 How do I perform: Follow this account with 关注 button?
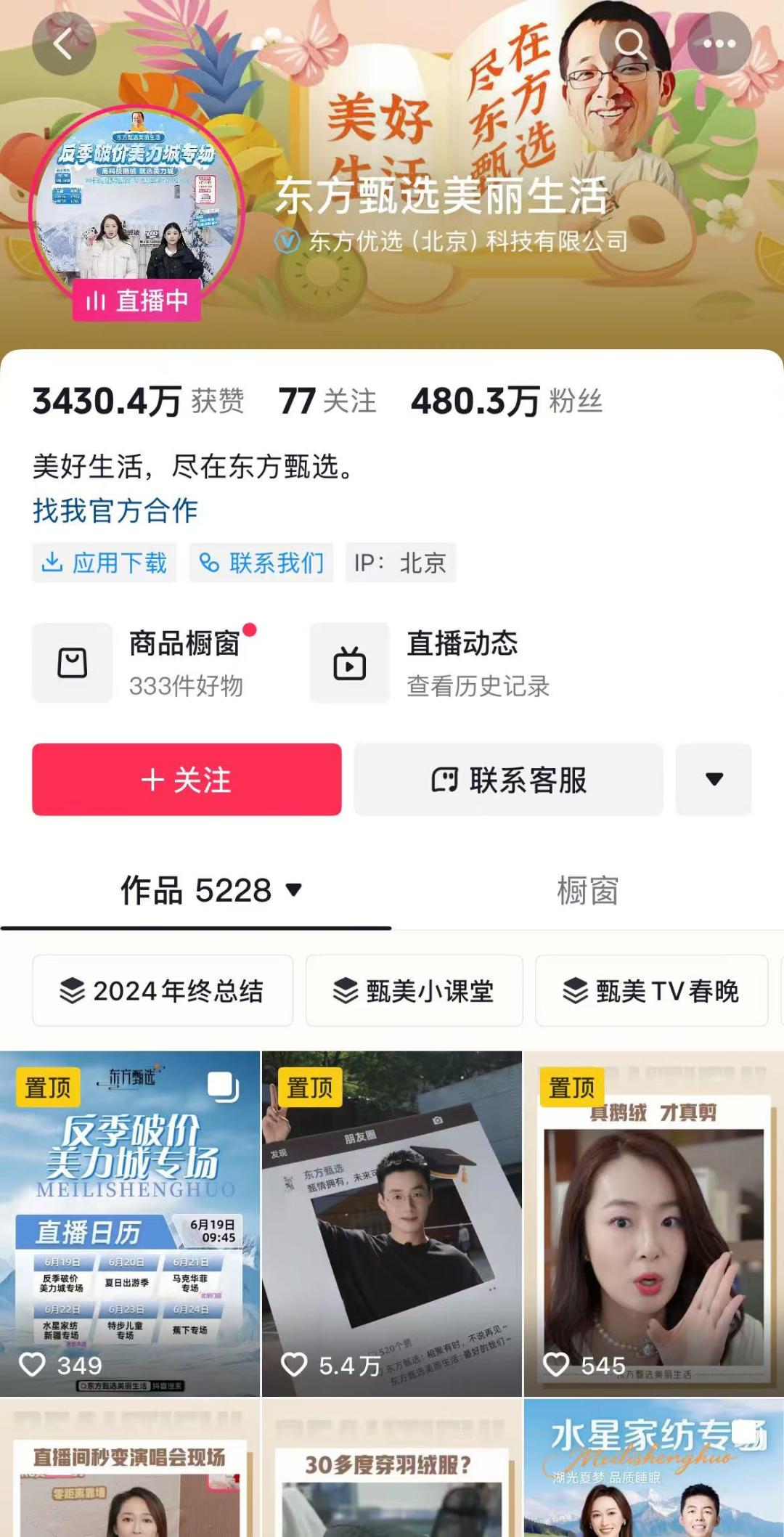pos(187,780)
